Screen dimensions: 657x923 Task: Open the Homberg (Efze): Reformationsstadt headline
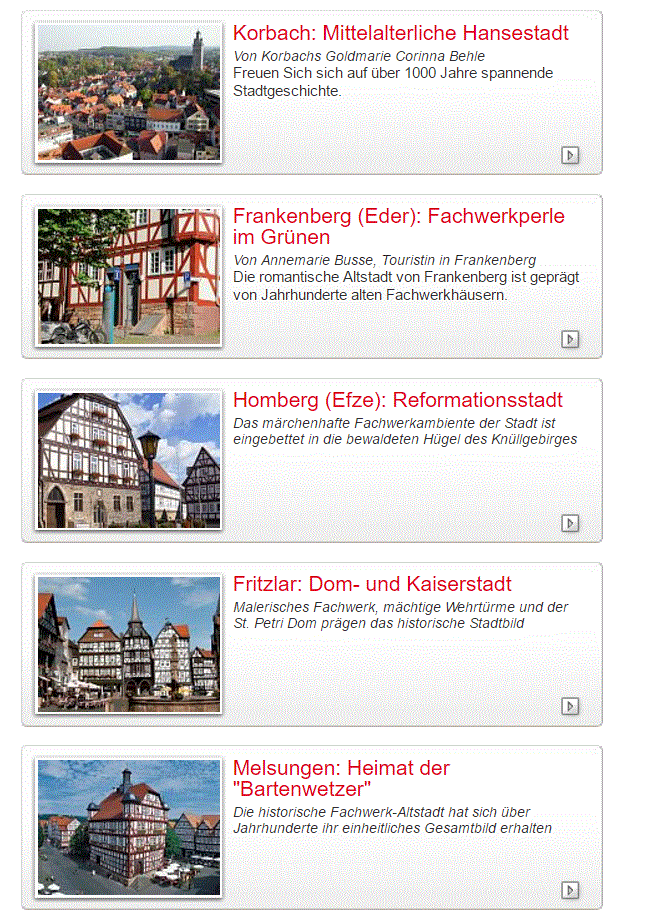pos(398,401)
